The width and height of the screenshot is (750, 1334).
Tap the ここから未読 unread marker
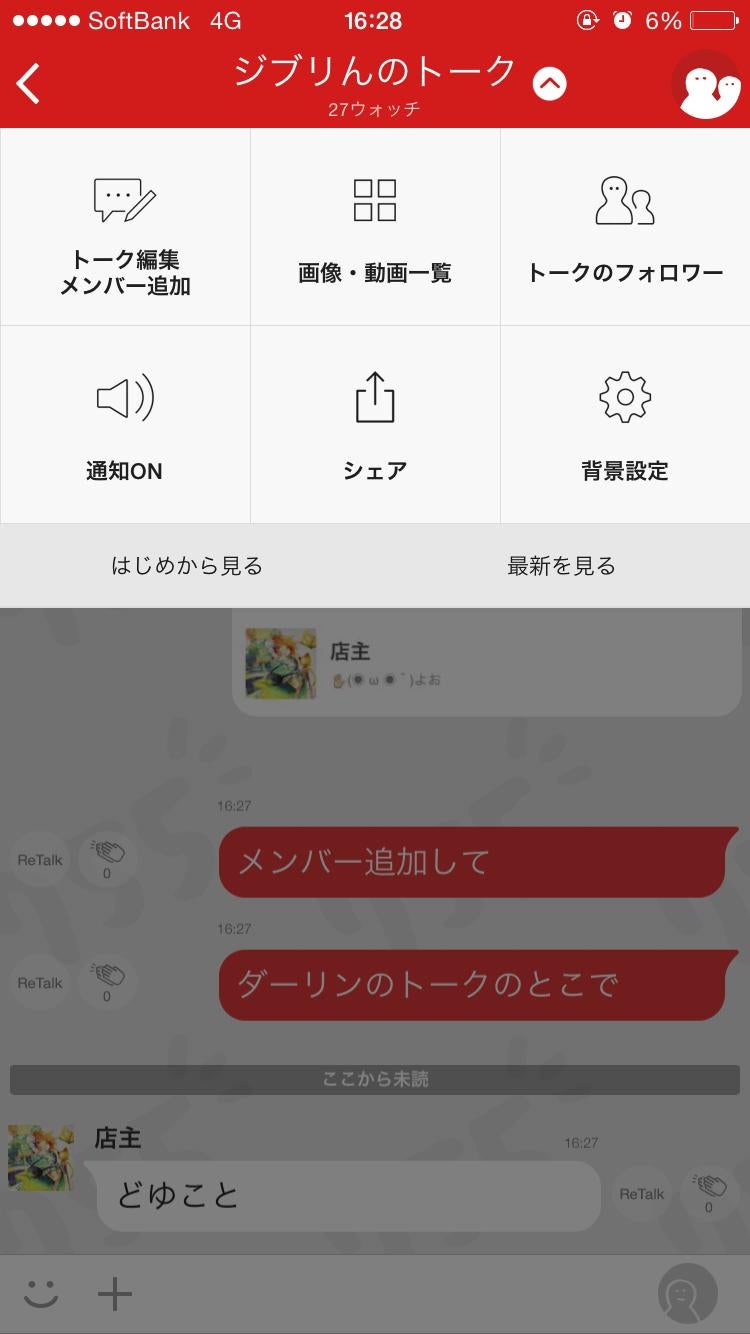[374, 1078]
